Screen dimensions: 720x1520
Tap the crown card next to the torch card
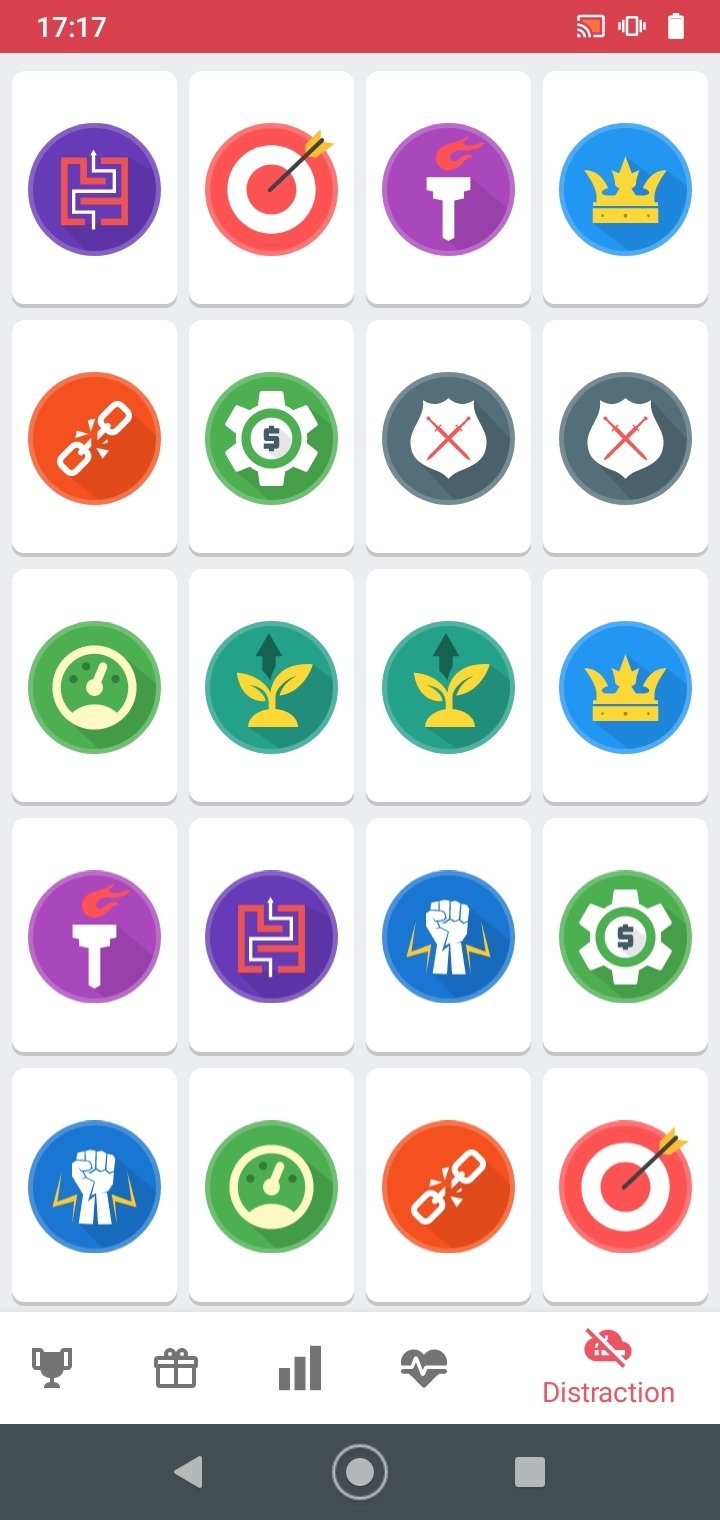click(625, 188)
